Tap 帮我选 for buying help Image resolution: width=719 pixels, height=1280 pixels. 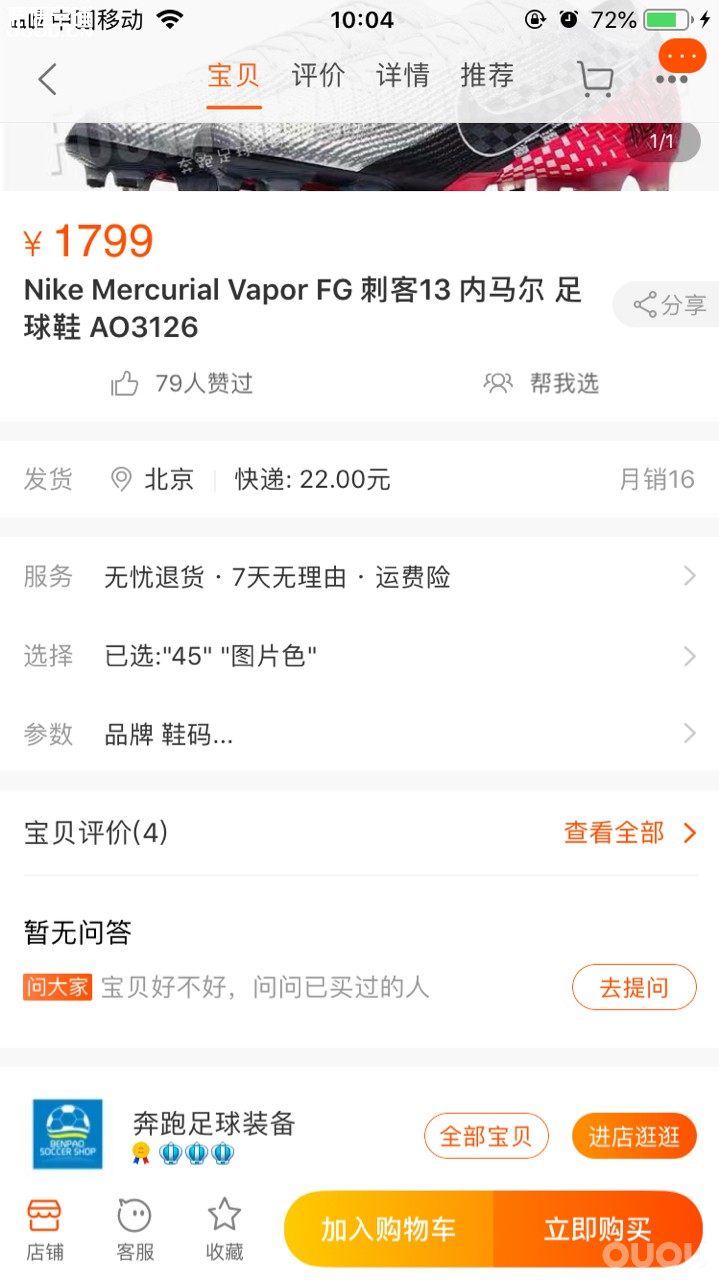[541, 383]
